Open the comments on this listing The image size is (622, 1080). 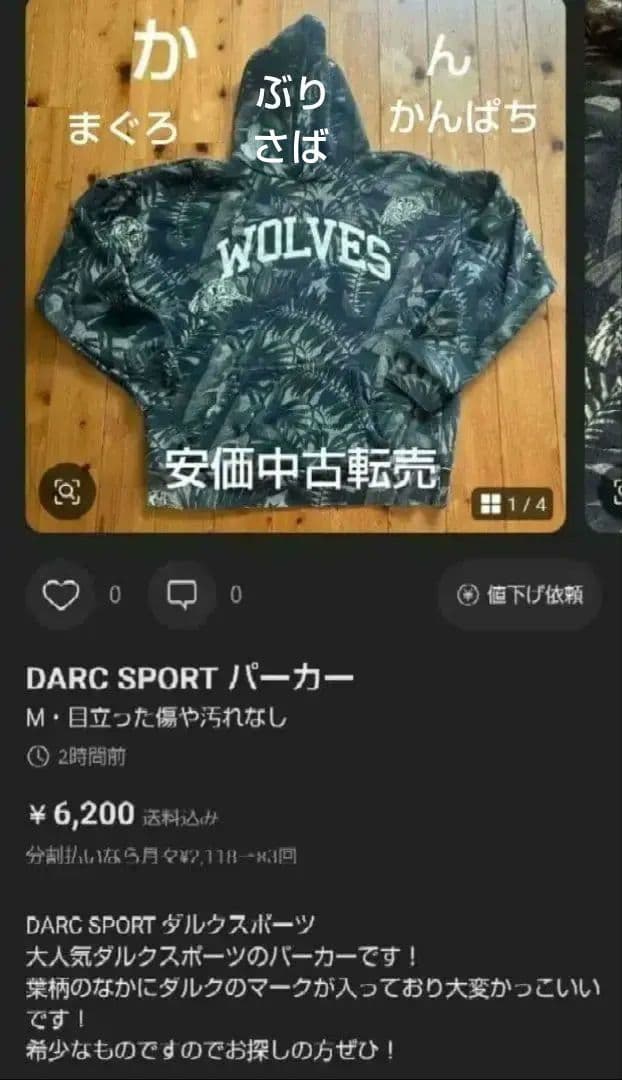[182, 595]
